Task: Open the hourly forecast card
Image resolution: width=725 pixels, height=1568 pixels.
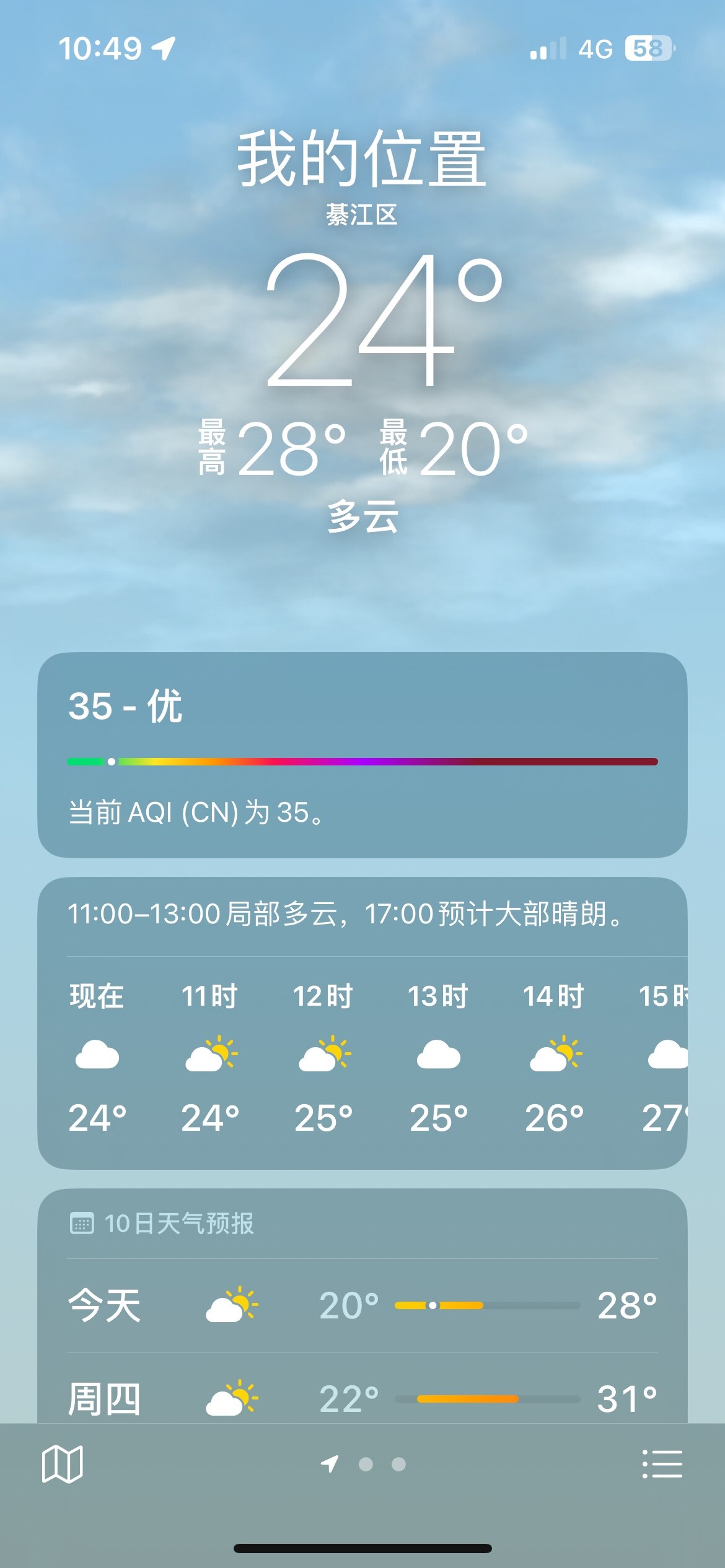Action: 362,1053
